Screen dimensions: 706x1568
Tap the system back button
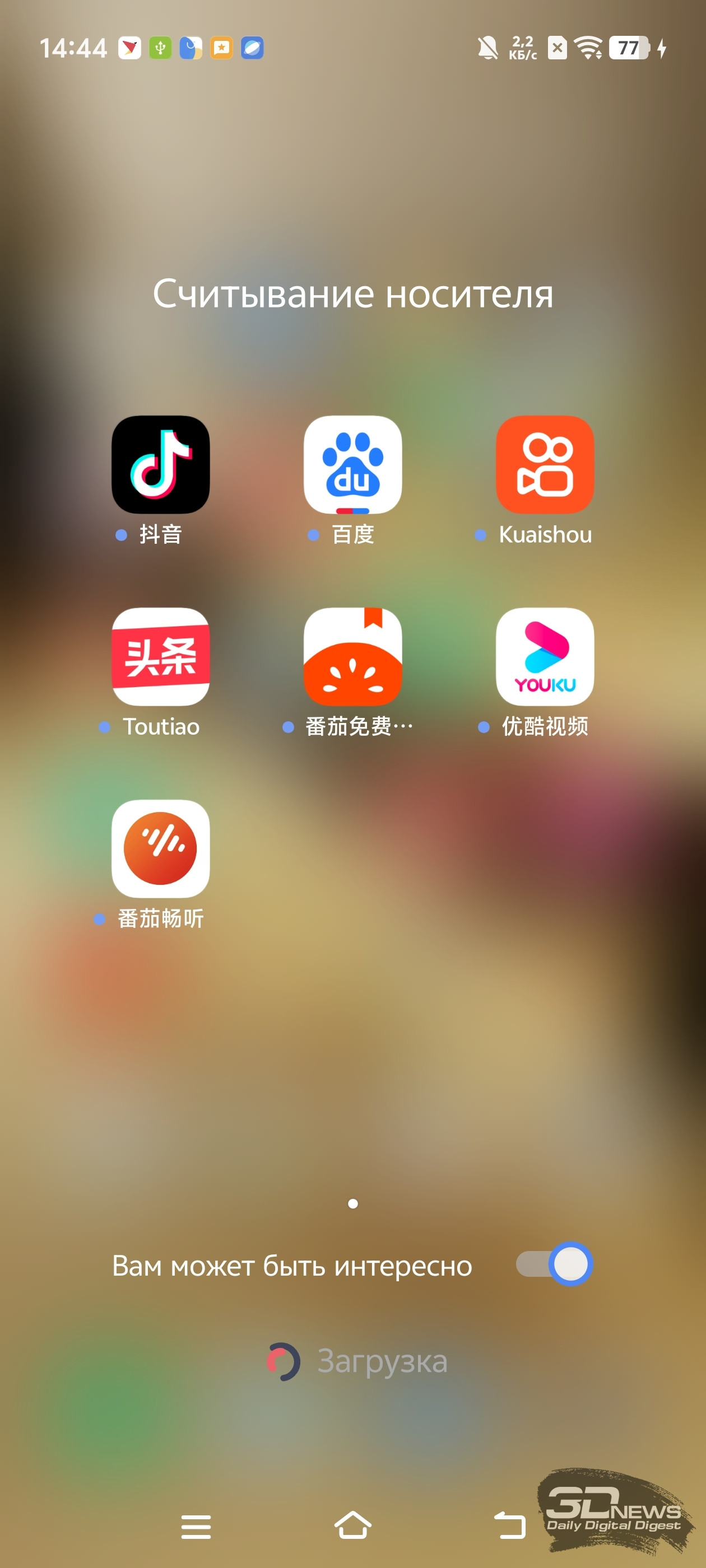509,1525
